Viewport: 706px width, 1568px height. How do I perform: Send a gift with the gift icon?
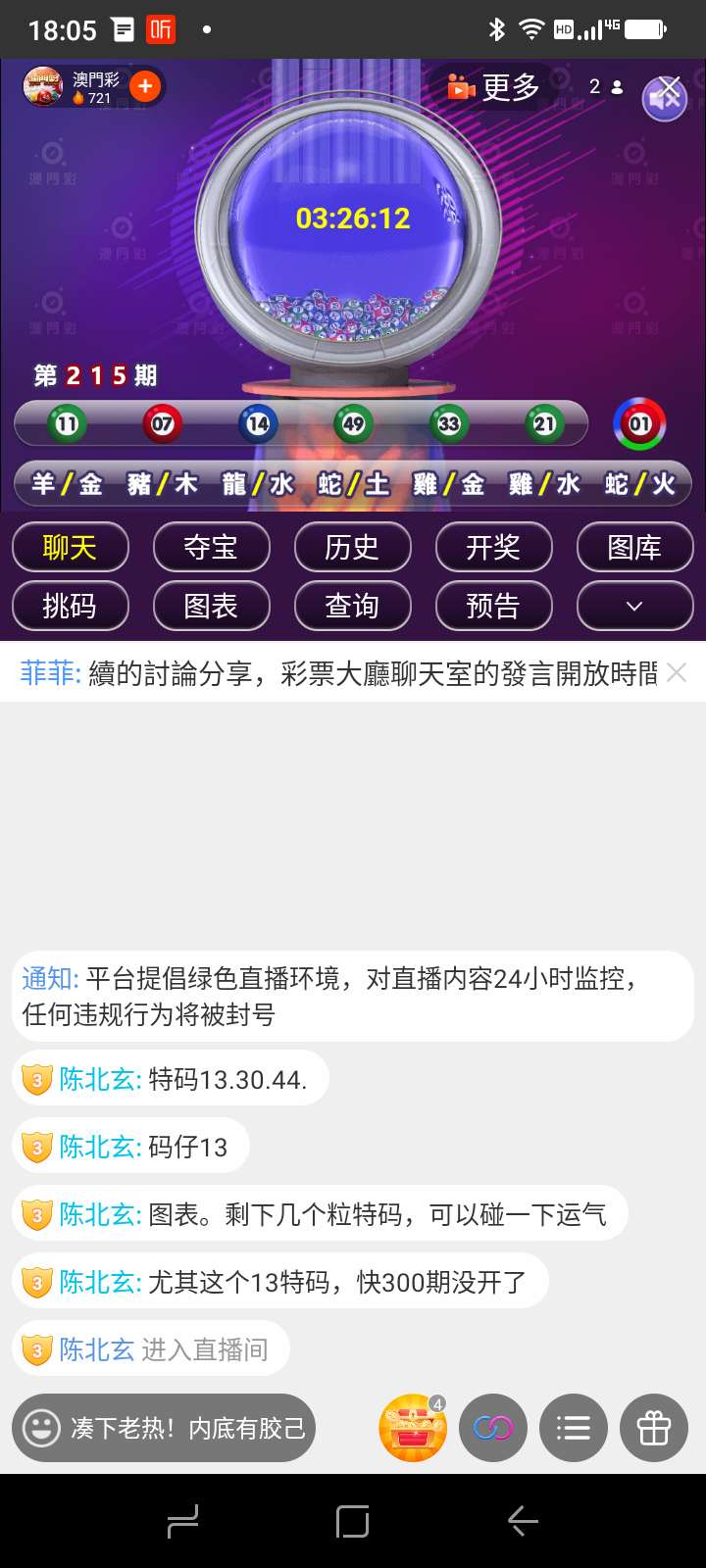(654, 1428)
